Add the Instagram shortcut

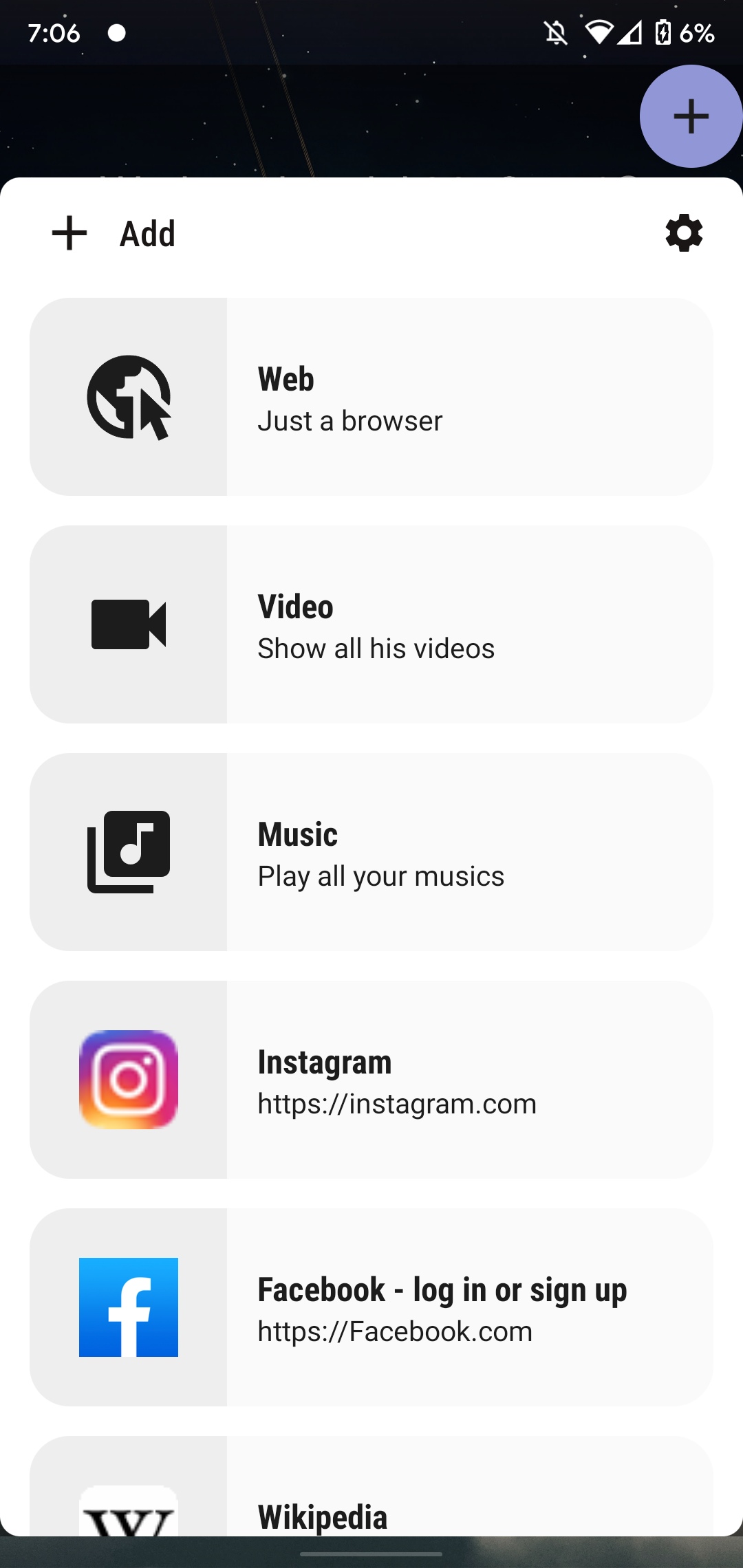[x=371, y=1080]
